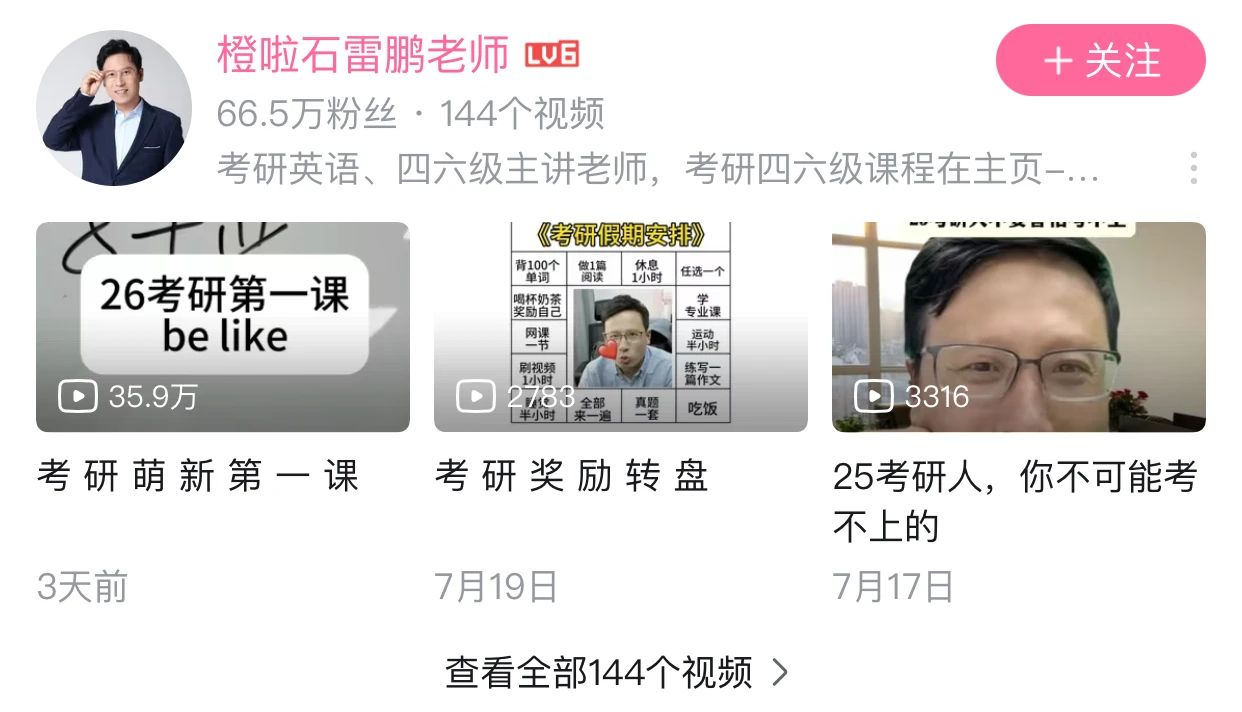Open the three-dot overflow menu
The image size is (1242, 712).
tap(1193, 168)
